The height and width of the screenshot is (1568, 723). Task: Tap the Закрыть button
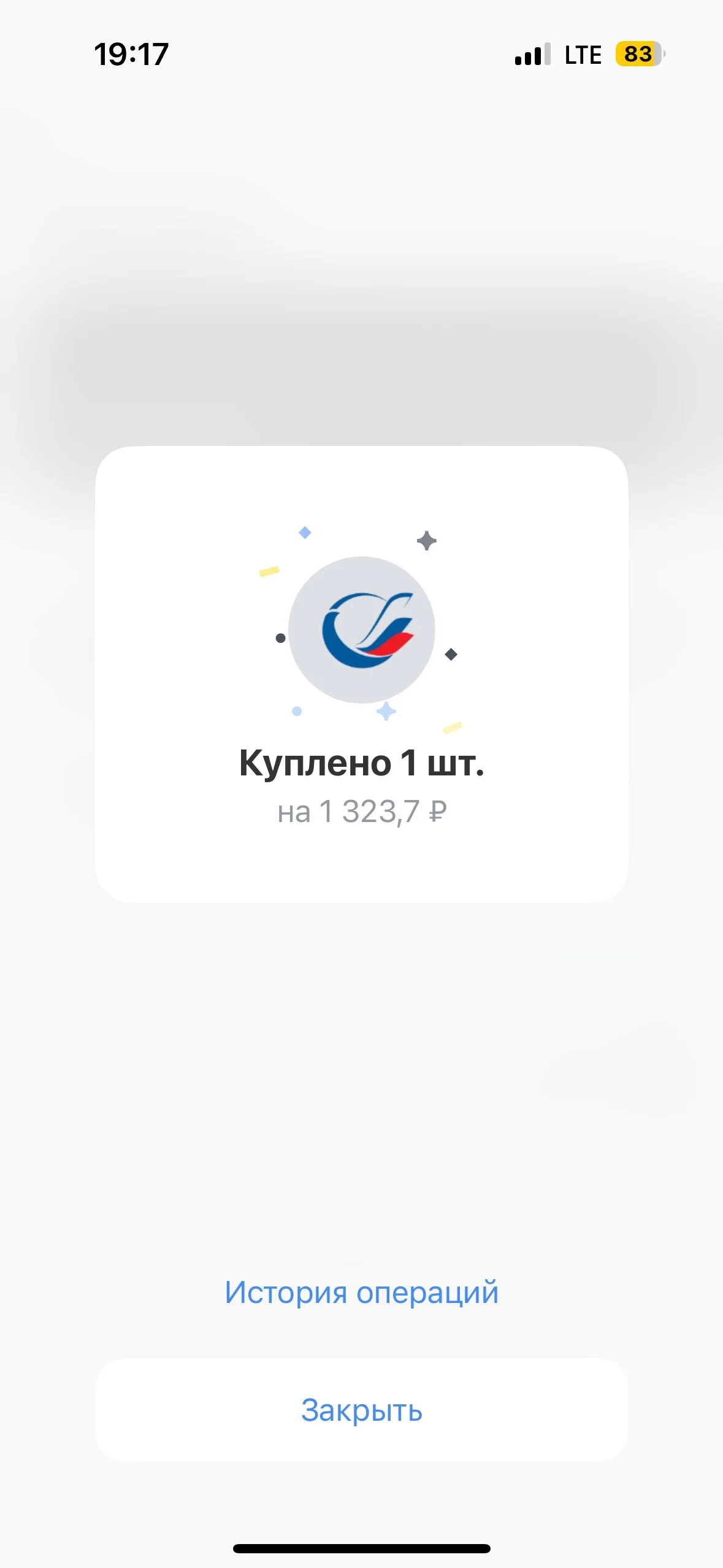click(361, 1410)
